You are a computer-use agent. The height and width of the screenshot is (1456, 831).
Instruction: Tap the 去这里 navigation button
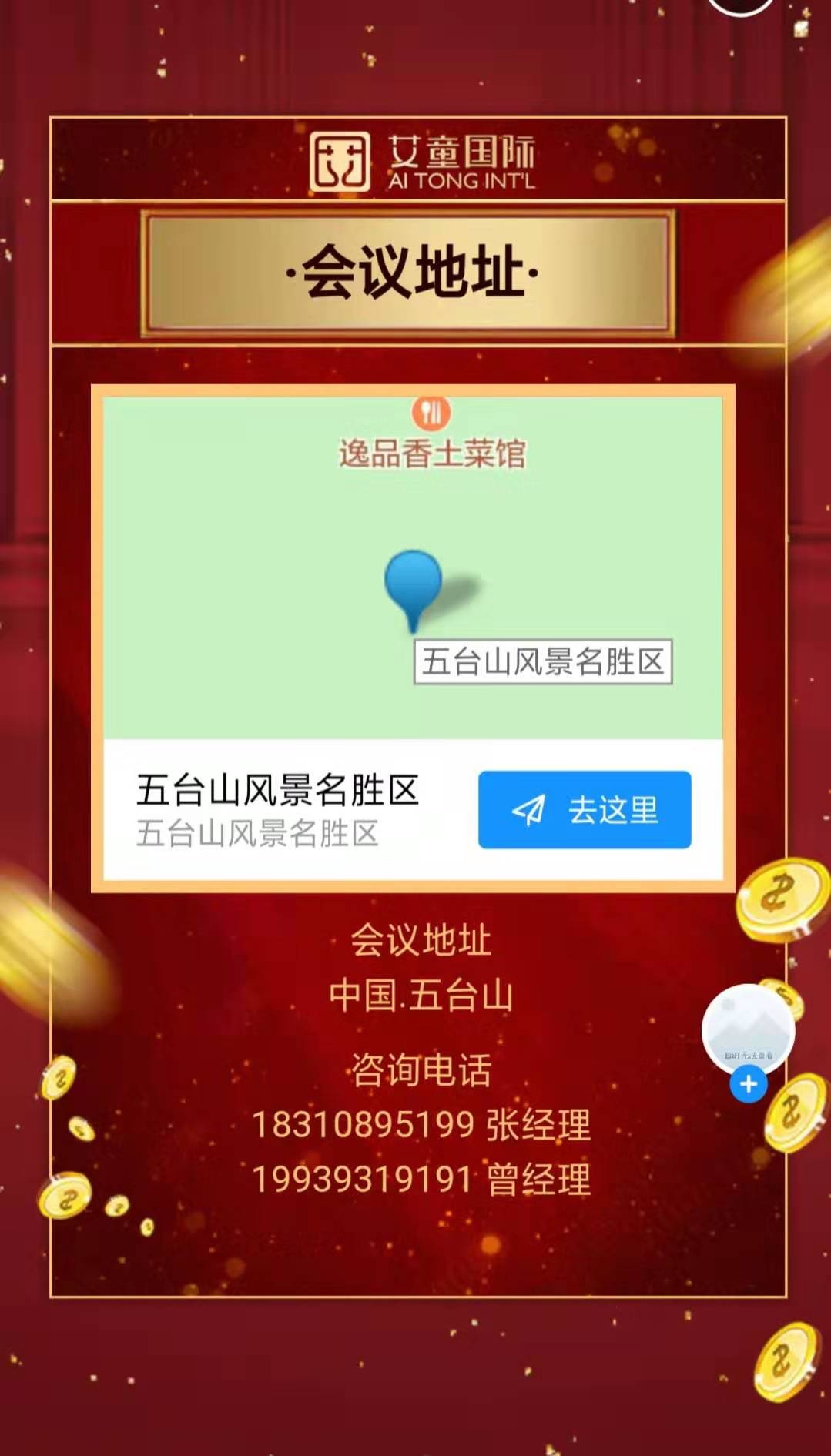pyautogui.click(x=585, y=809)
